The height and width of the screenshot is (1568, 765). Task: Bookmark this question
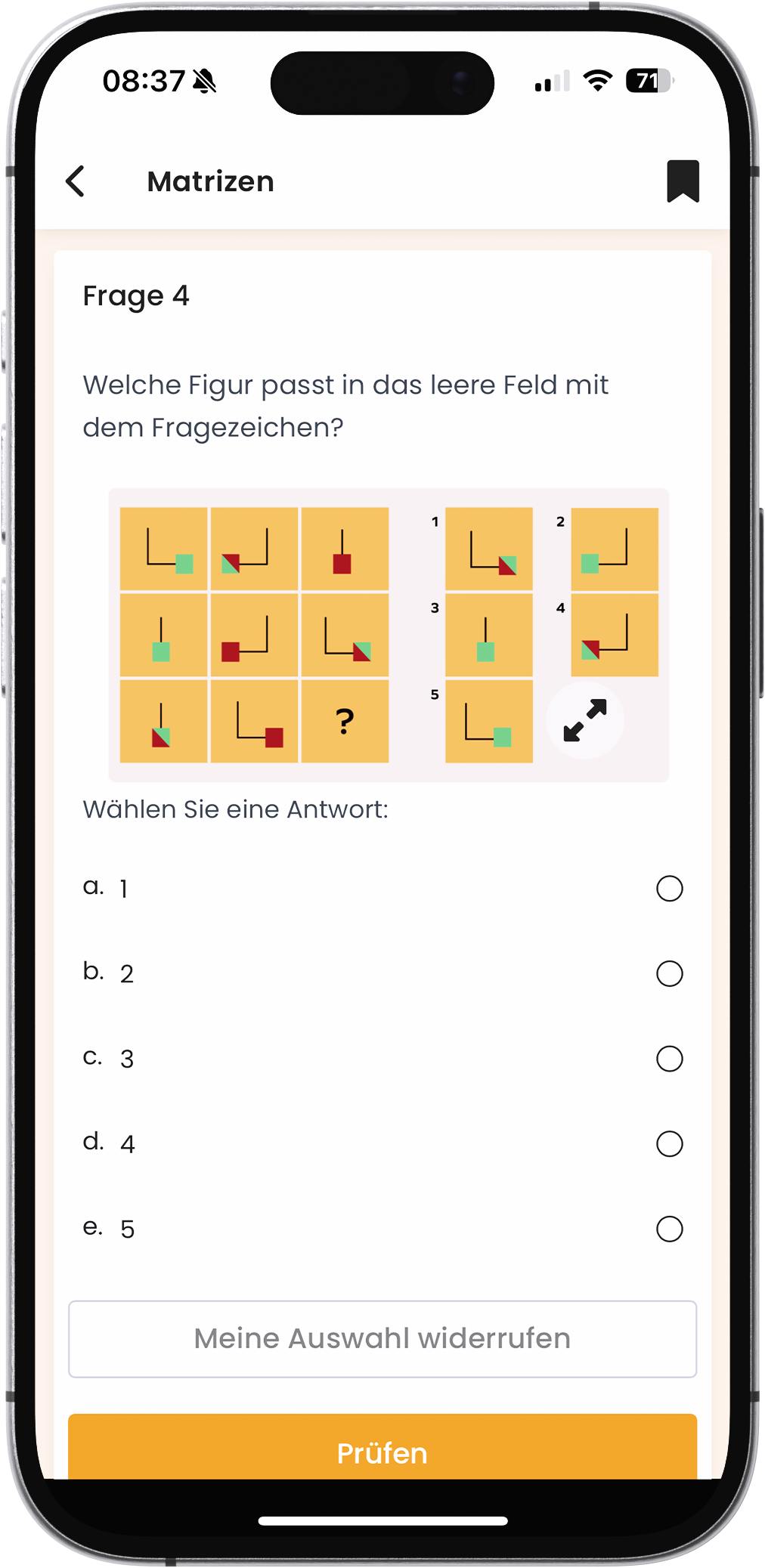tap(683, 181)
